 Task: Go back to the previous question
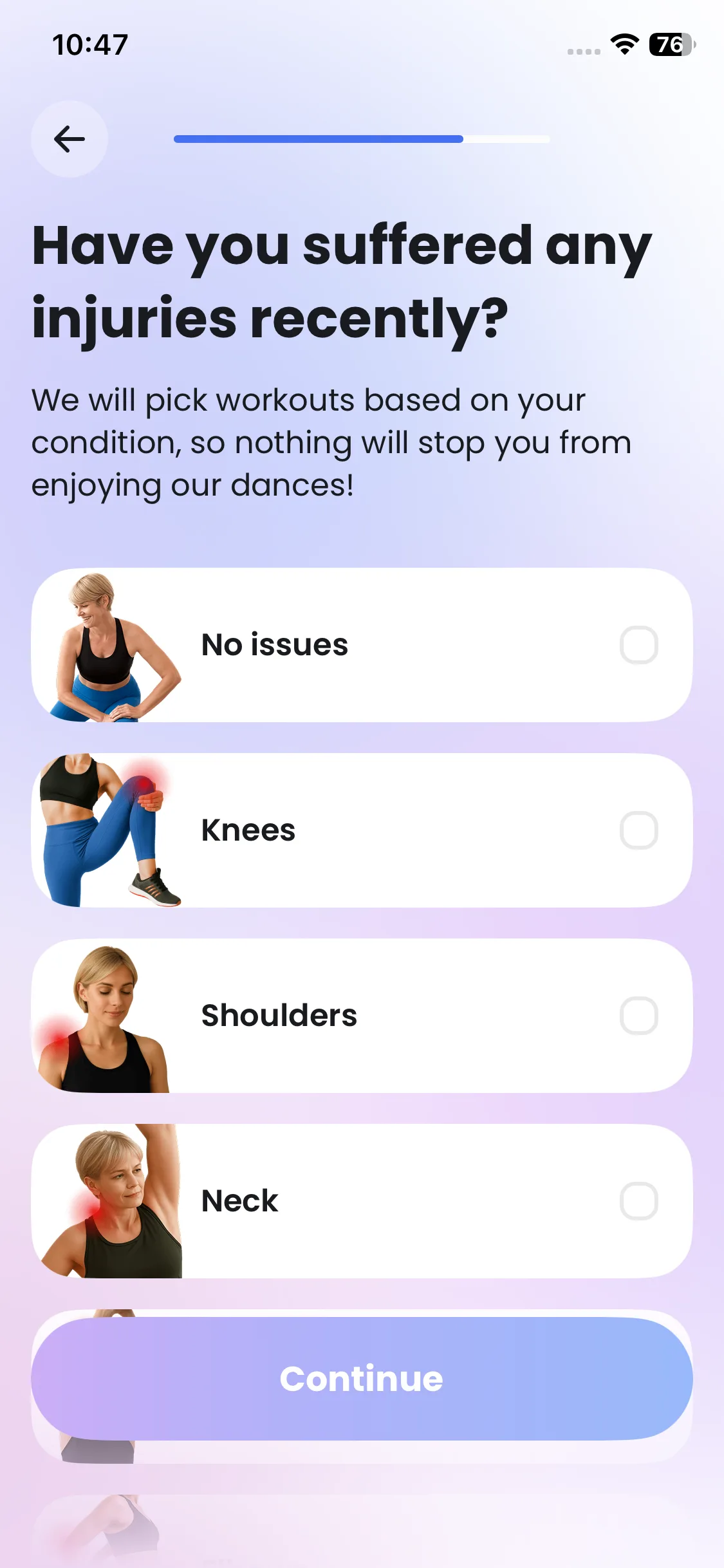coord(70,139)
